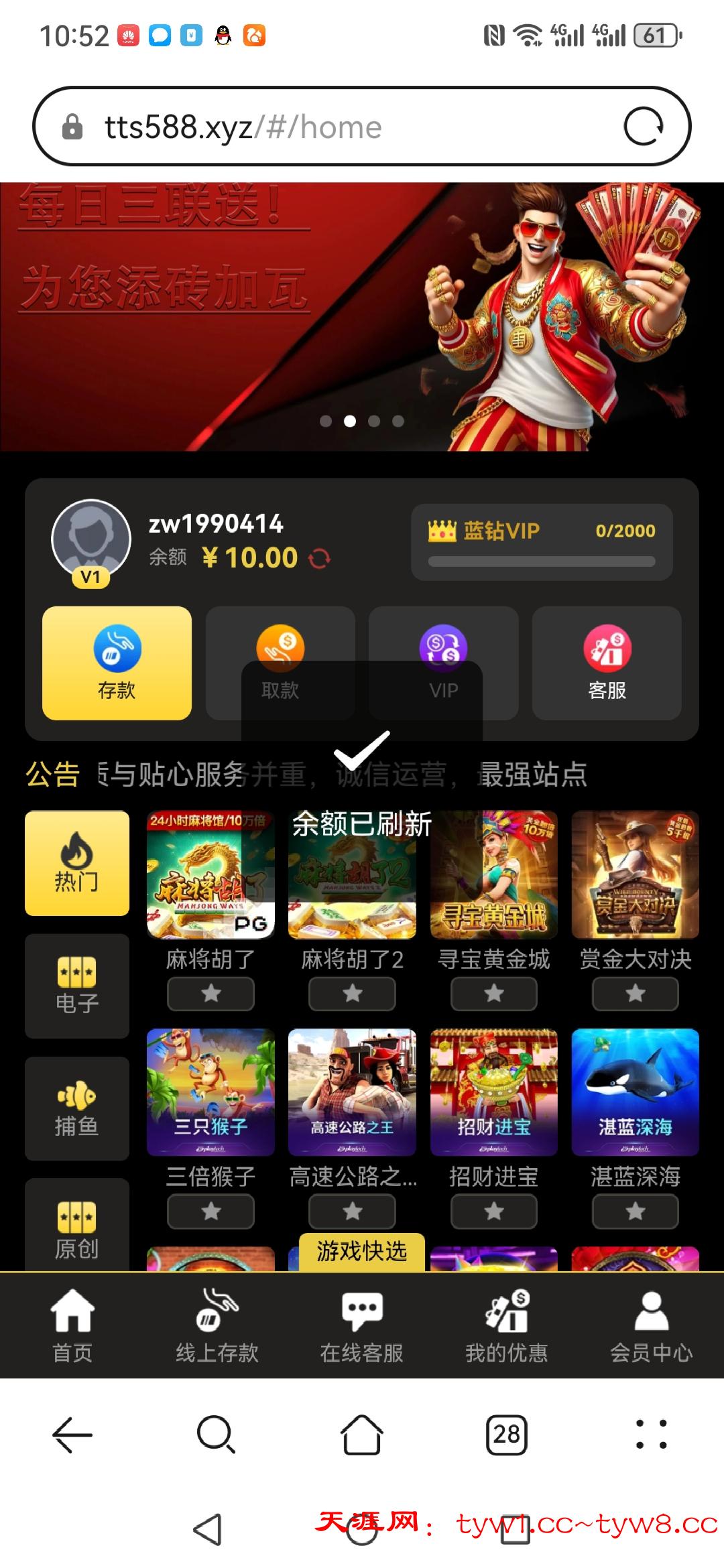Screen dimensions: 724x1568
Task: Select the 电子 slots category icon
Action: pyautogui.click(x=76, y=985)
